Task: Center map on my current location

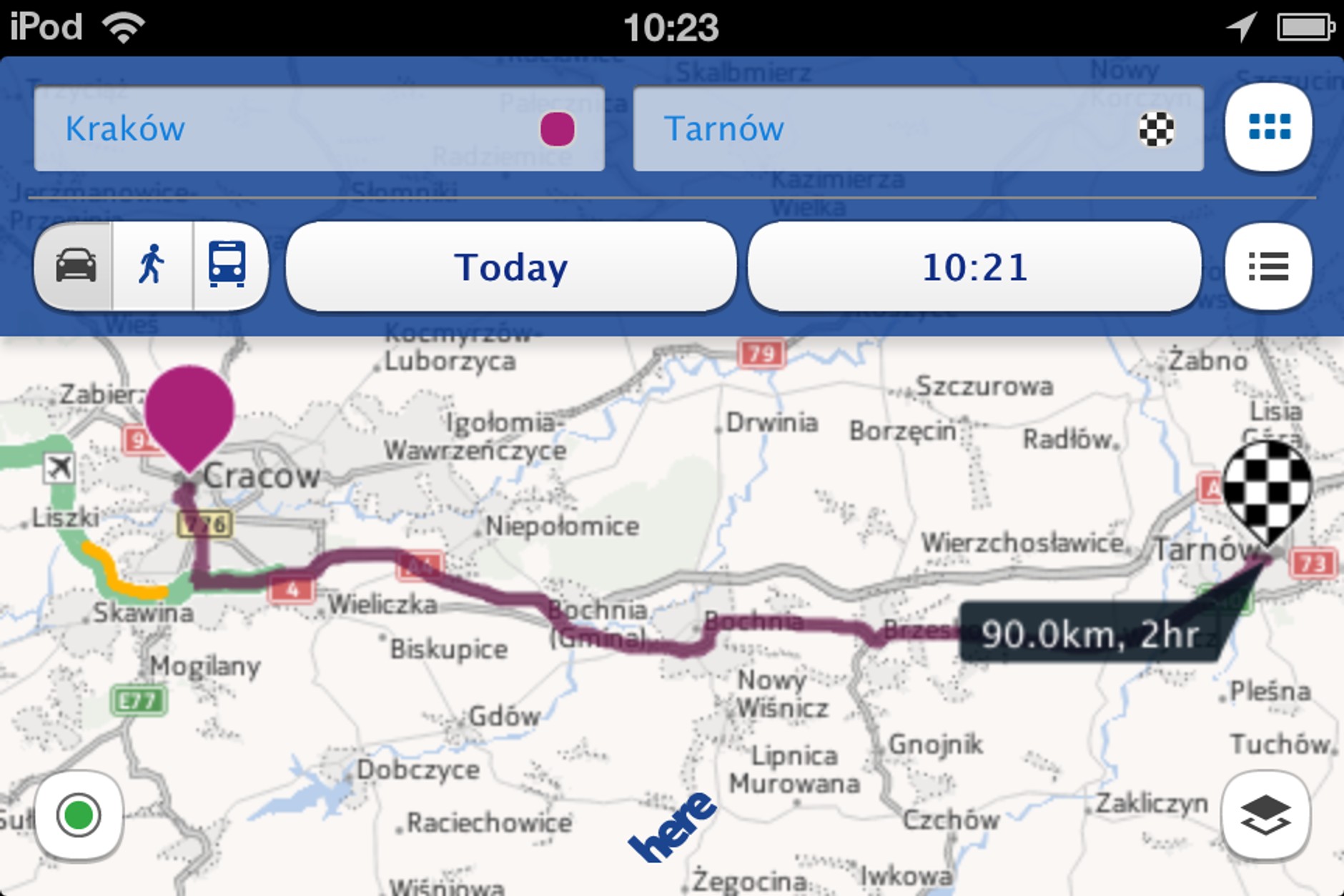Action: (79, 815)
